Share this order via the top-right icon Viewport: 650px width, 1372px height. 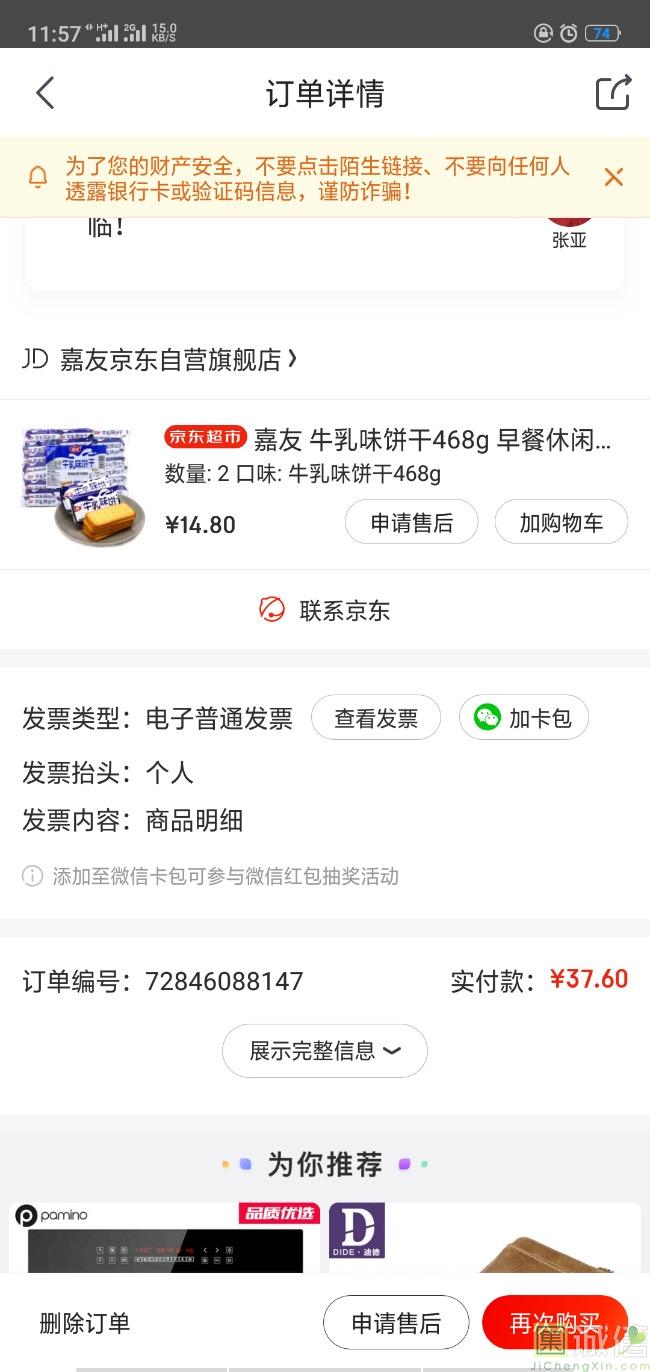pos(613,93)
